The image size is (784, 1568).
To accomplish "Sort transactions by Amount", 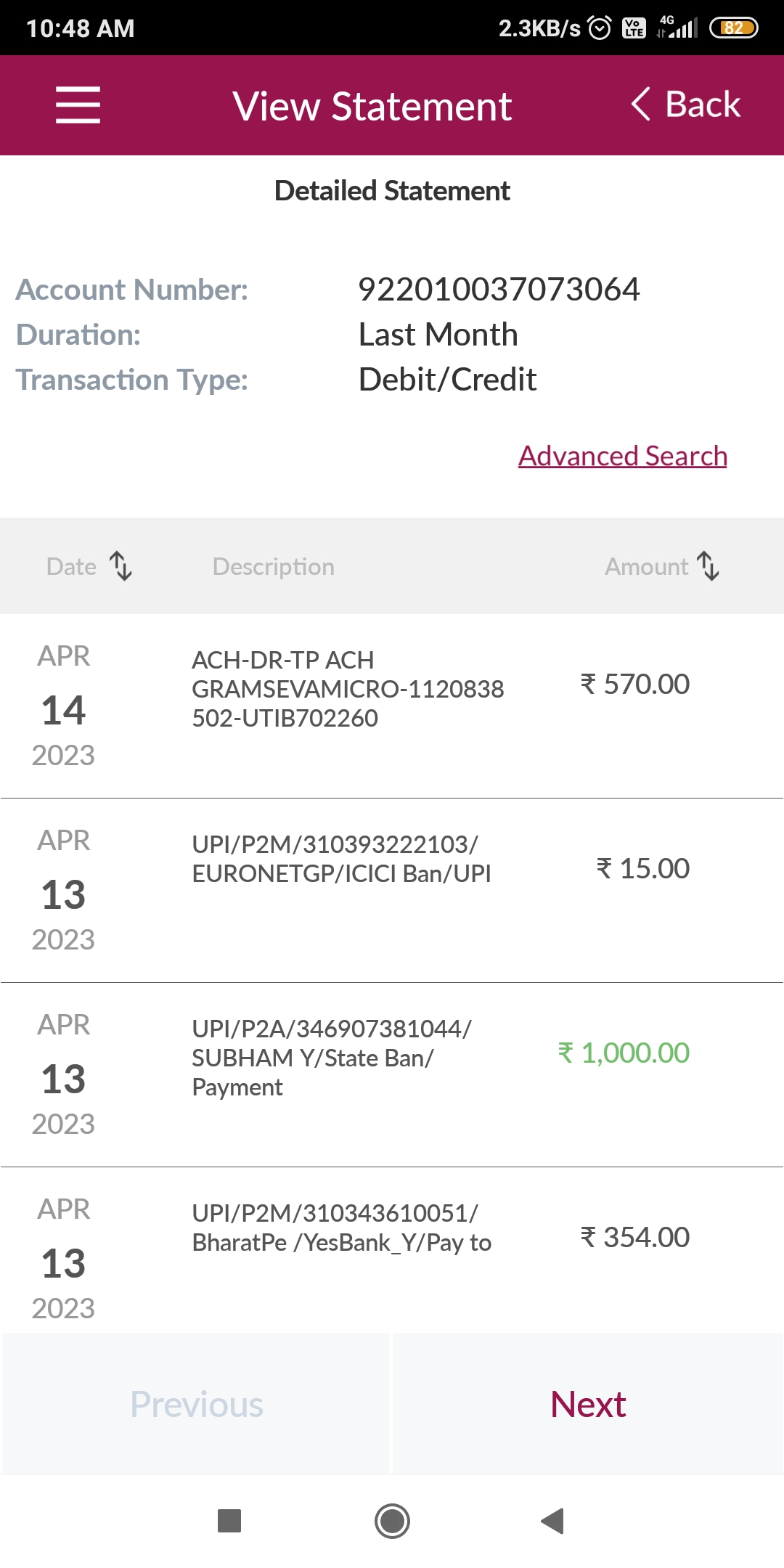I will click(662, 566).
